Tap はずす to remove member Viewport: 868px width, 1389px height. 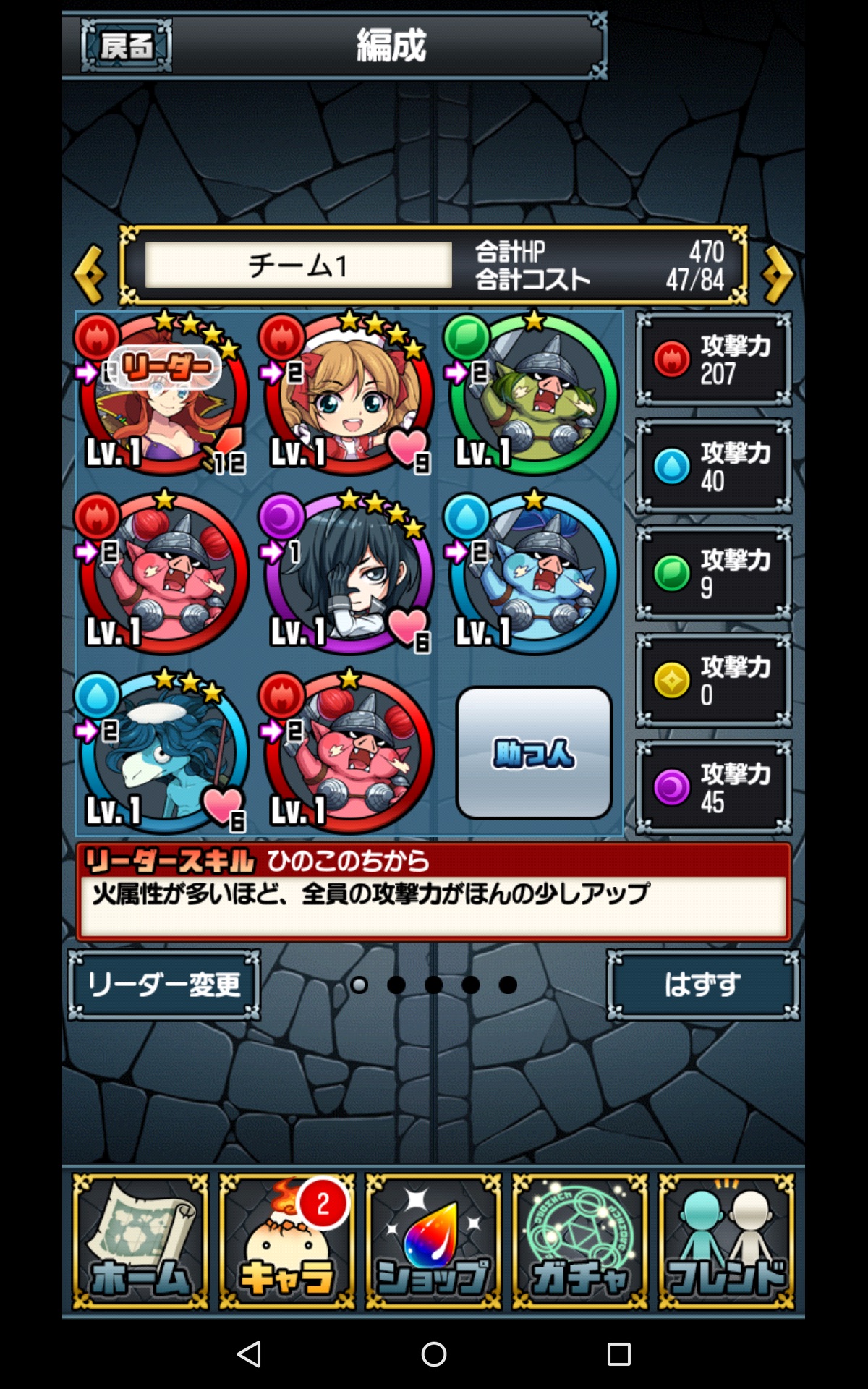tap(702, 985)
